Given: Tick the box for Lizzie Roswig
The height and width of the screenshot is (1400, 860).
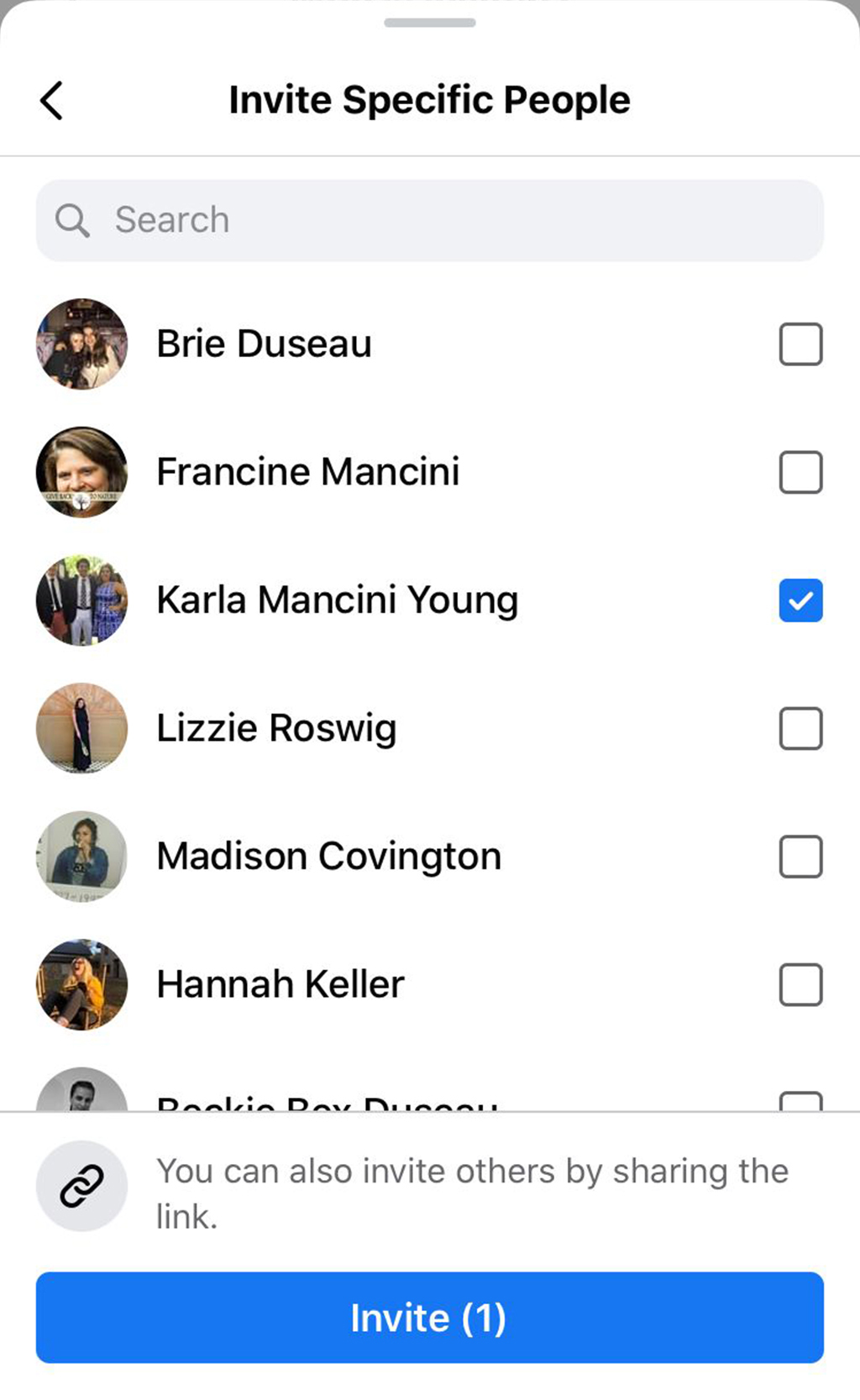Looking at the screenshot, I should [800, 728].
